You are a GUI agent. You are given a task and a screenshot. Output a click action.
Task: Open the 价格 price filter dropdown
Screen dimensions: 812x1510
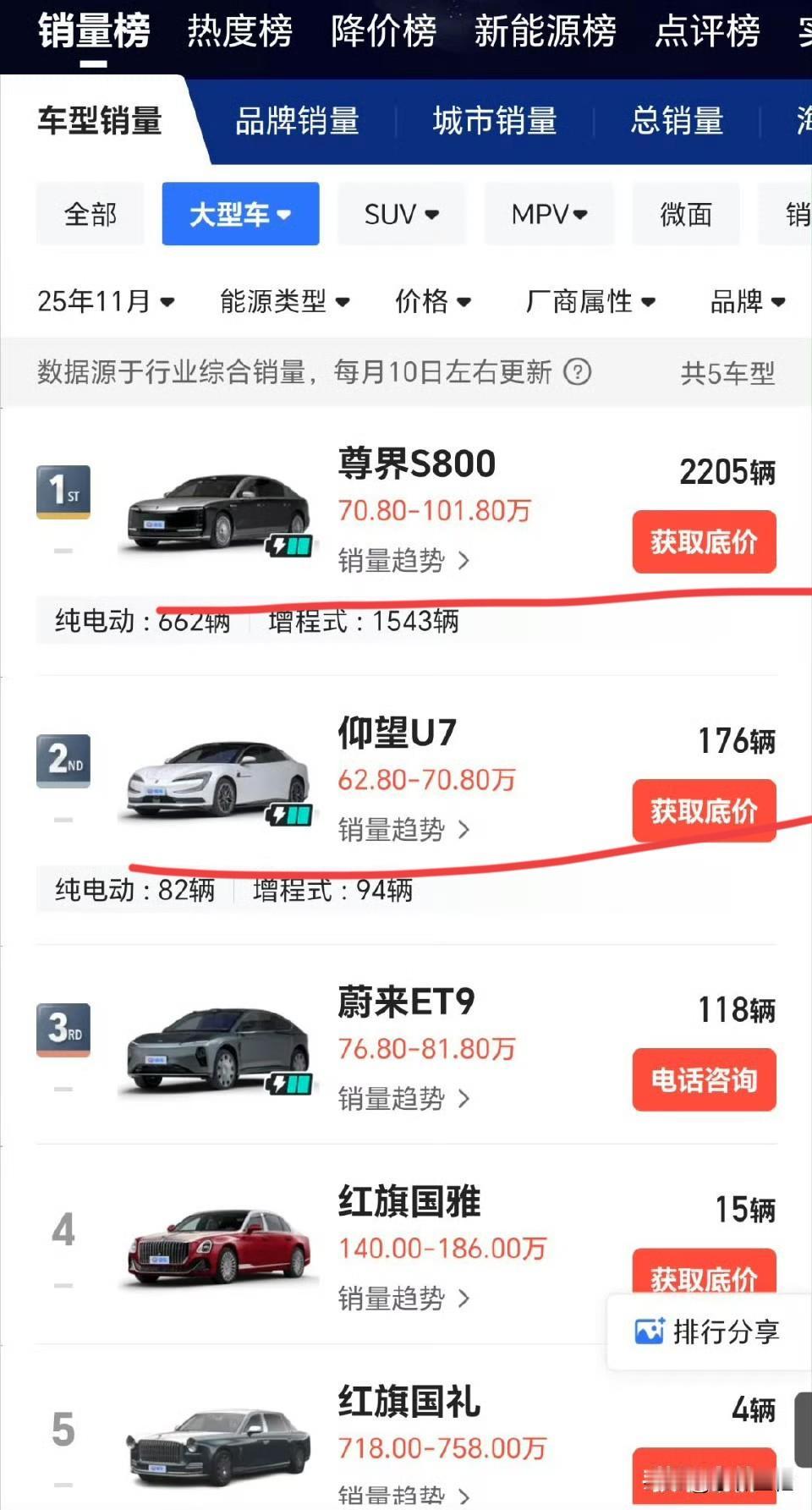click(x=433, y=300)
